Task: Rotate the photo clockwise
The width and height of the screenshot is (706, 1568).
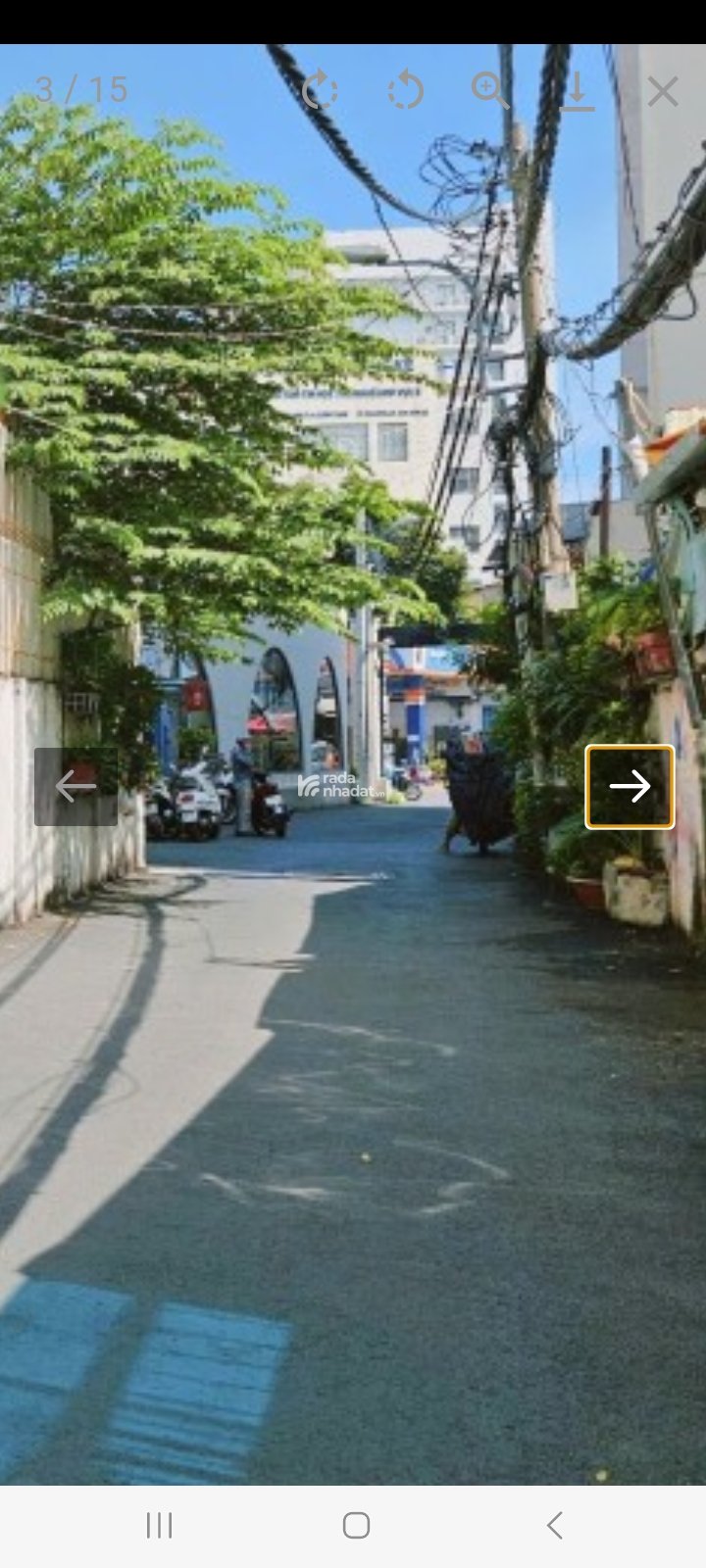Action: 319,90
